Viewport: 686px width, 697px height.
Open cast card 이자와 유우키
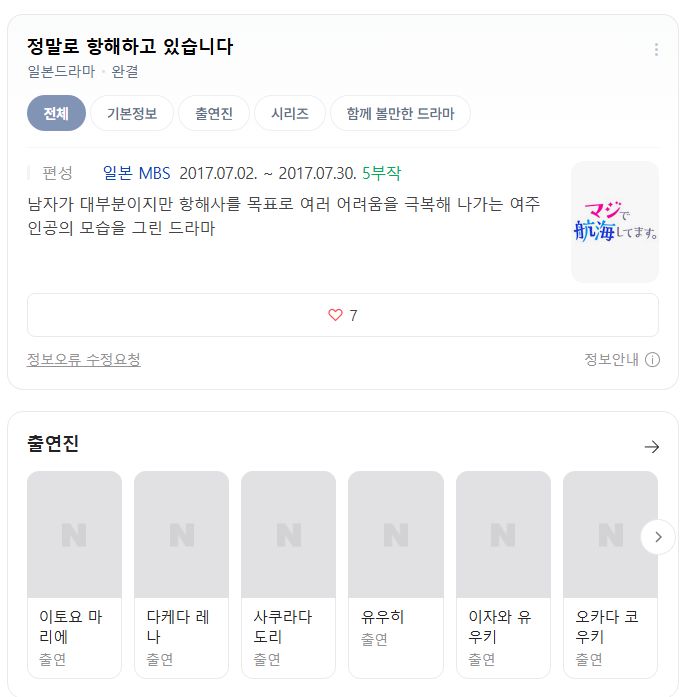click(x=503, y=574)
